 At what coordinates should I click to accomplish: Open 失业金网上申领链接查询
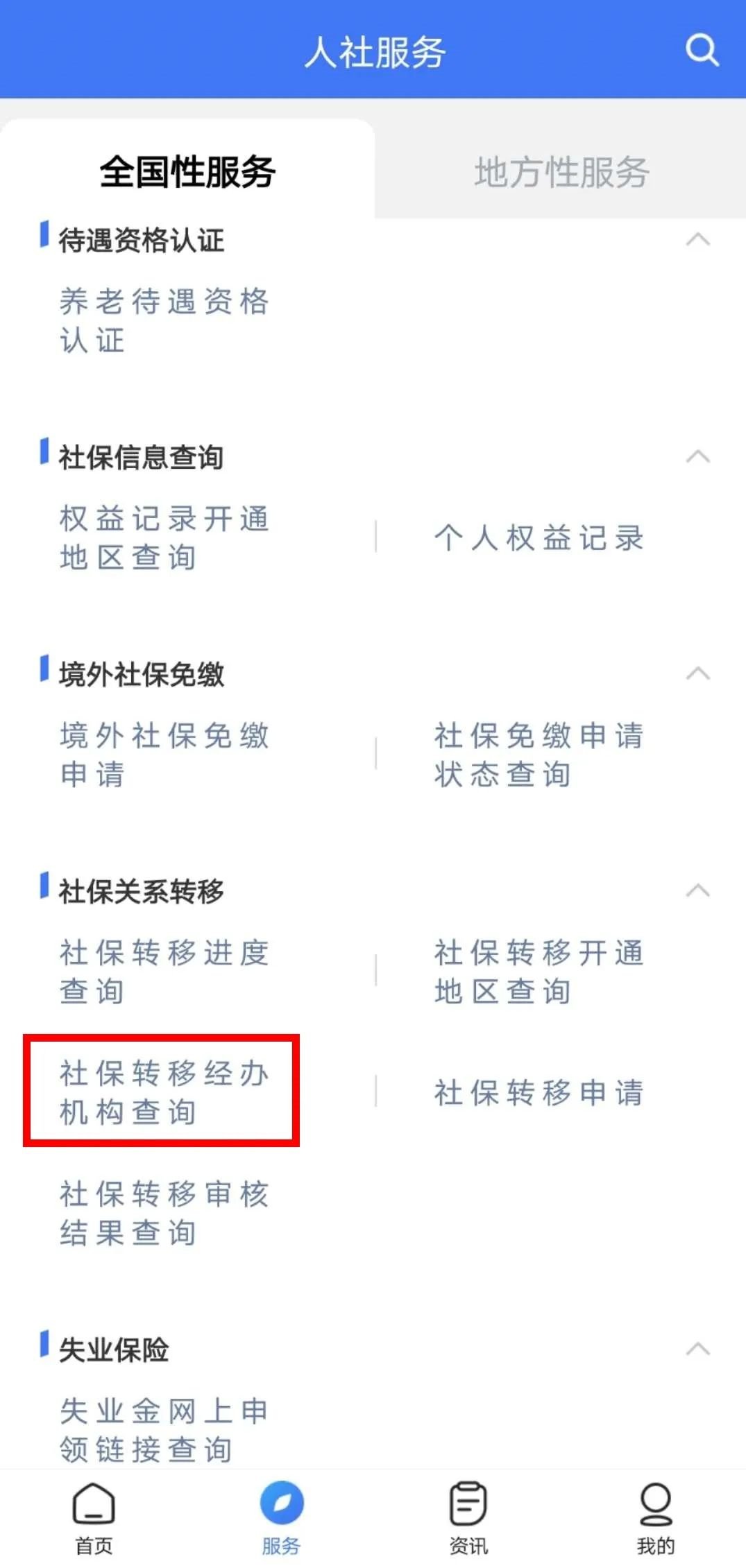coord(164,1430)
